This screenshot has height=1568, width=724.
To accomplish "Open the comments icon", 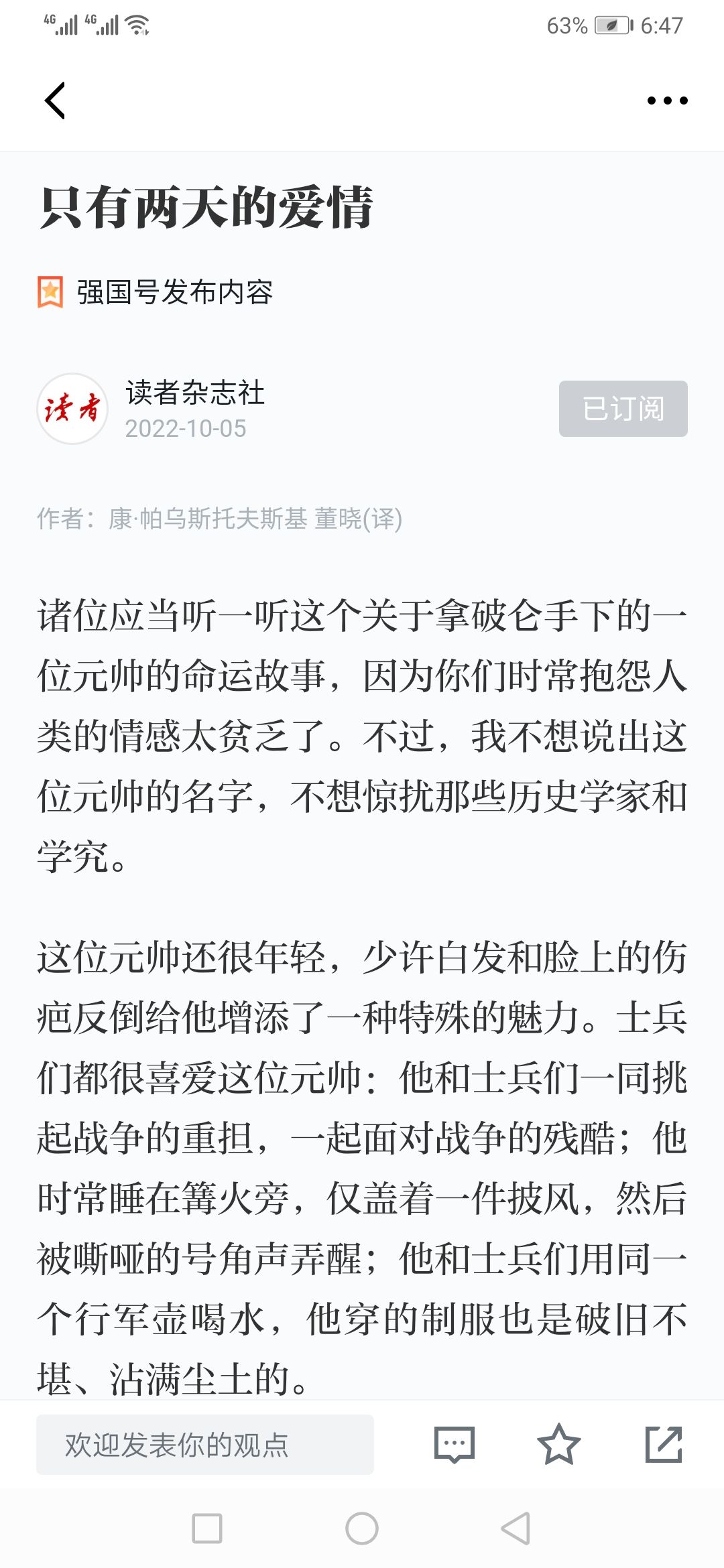I will pyautogui.click(x=455, y=1444).
